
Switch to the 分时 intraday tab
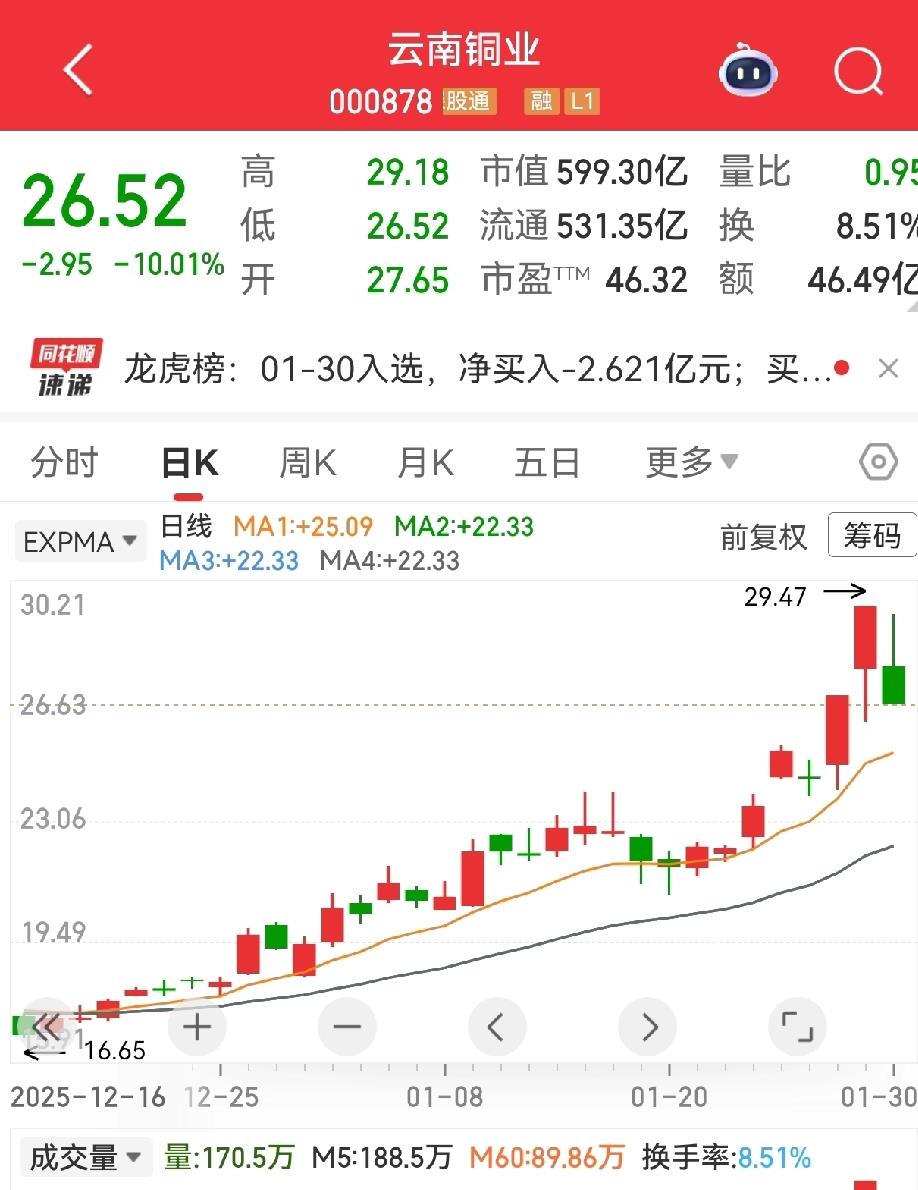tap(63, 461)
